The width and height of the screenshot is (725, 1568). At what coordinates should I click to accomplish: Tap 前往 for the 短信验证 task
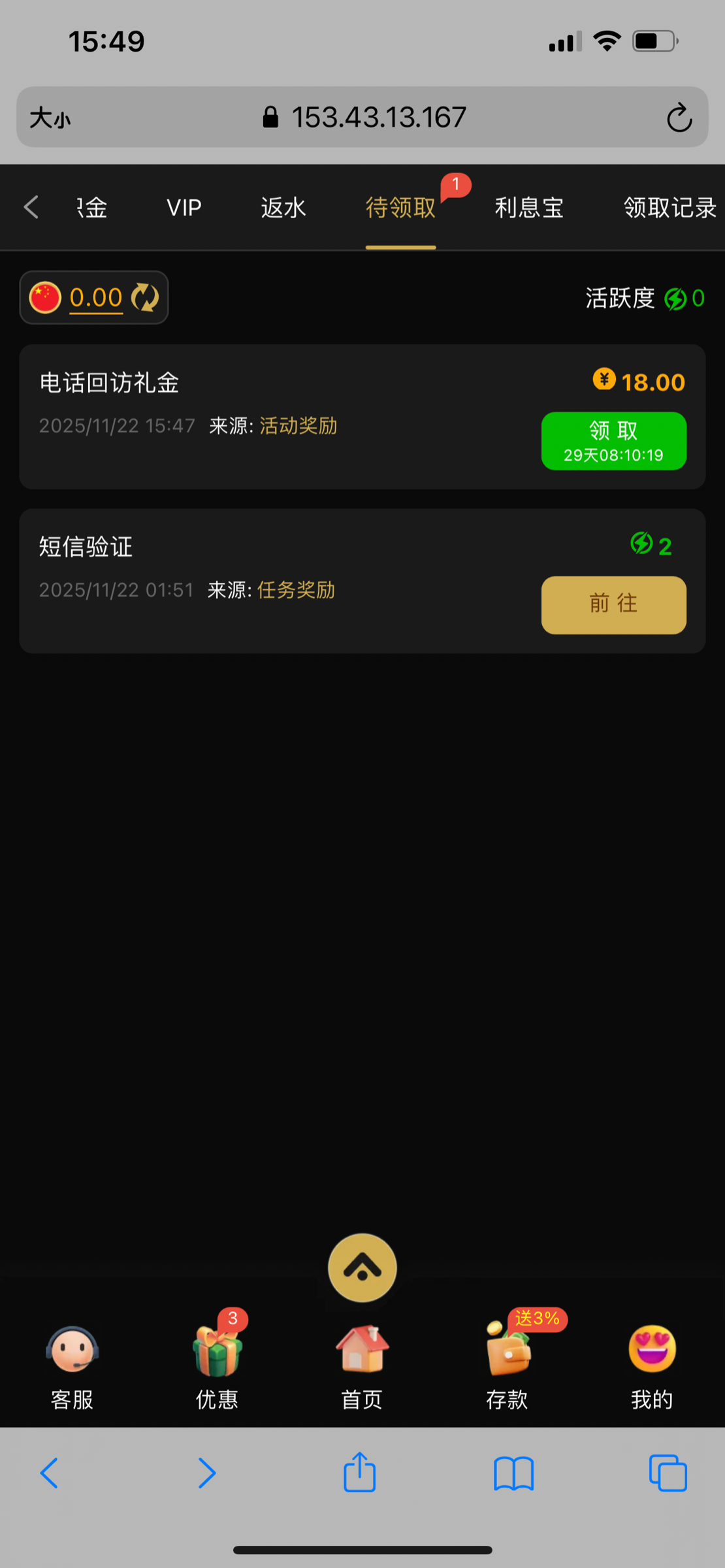(613, 604)
